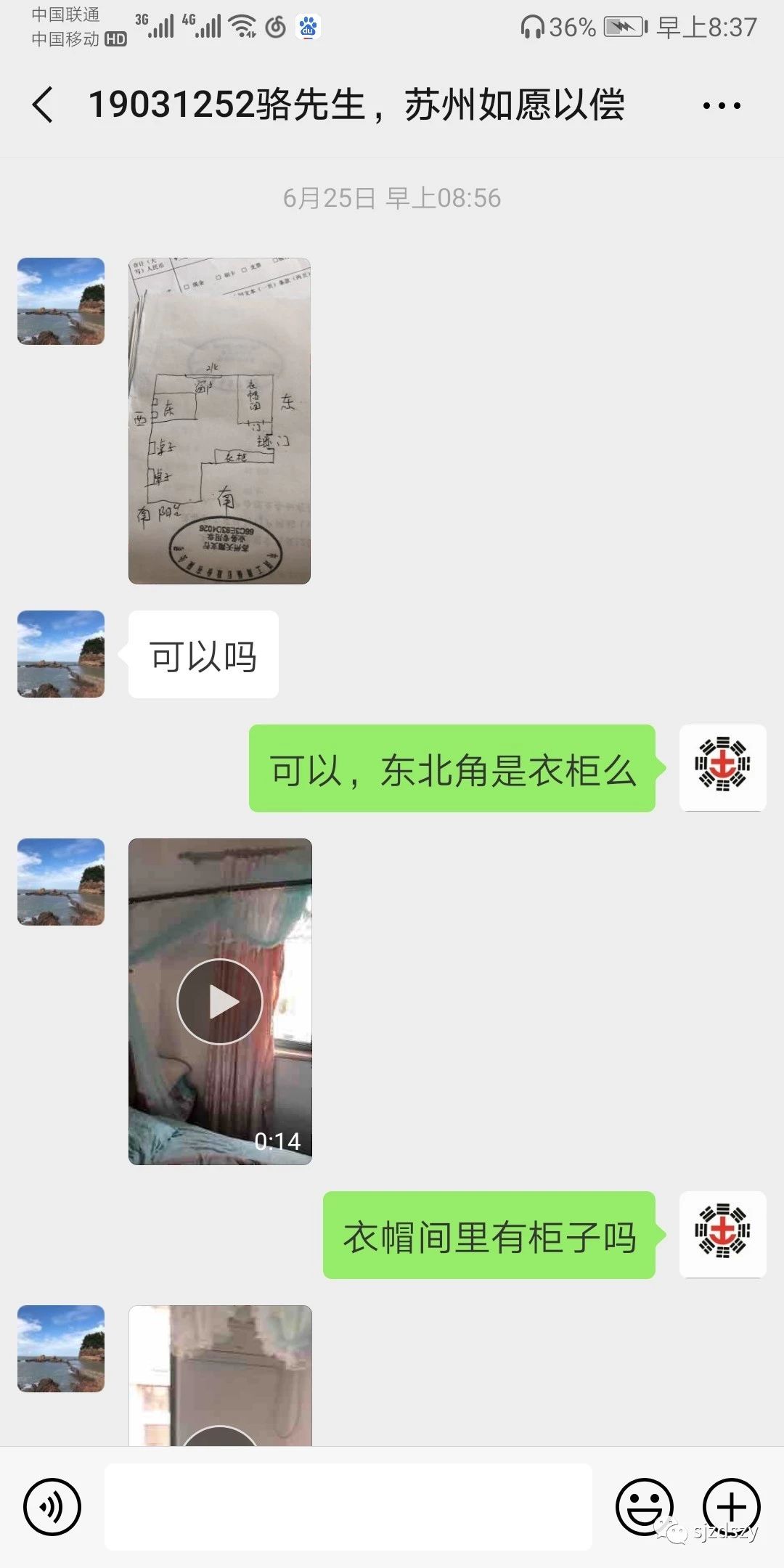
Task: Switch to voice message input
Action: click(x=52, y=1507)
